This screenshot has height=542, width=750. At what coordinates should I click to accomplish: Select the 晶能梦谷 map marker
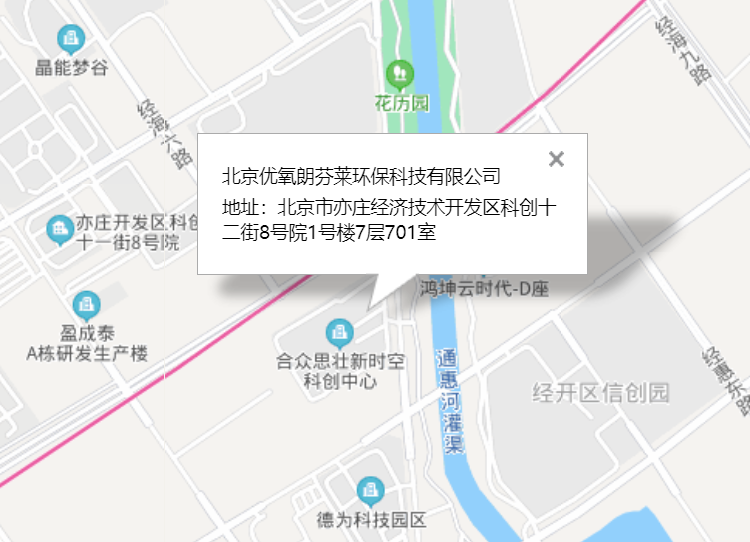coord(71,40)
